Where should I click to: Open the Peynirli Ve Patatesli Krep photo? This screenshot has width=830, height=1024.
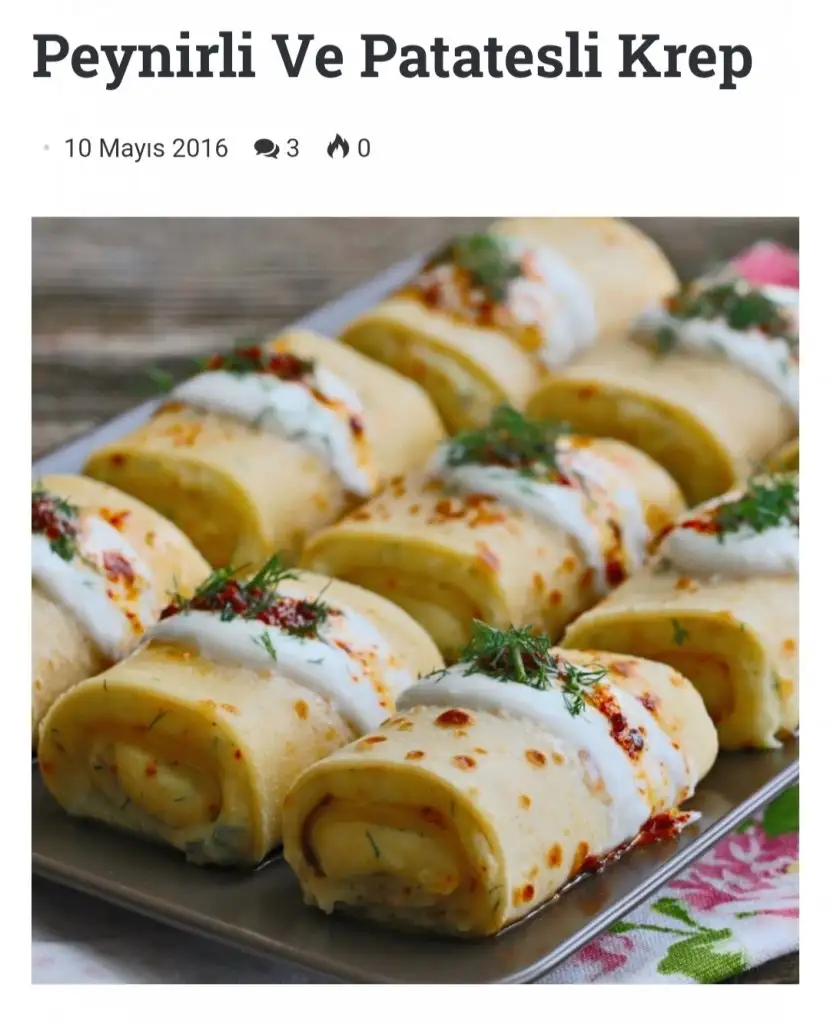point(415,600)
